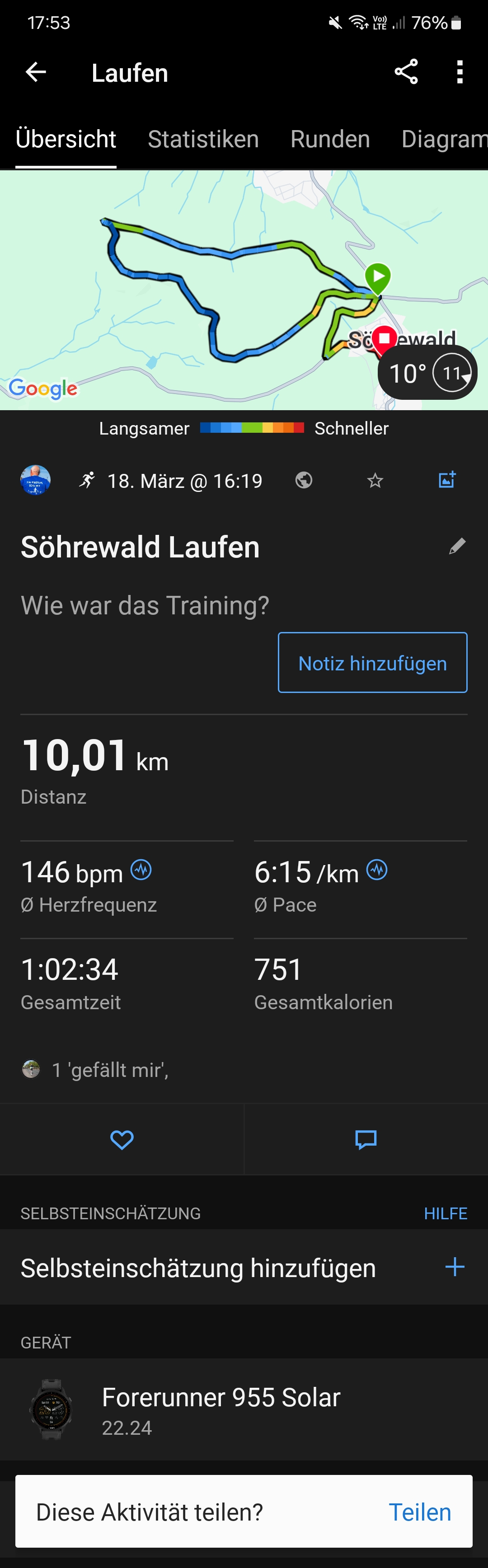Tap Teilen in the share prompt
This screenshot has height=1568, width=488.
420,1512
